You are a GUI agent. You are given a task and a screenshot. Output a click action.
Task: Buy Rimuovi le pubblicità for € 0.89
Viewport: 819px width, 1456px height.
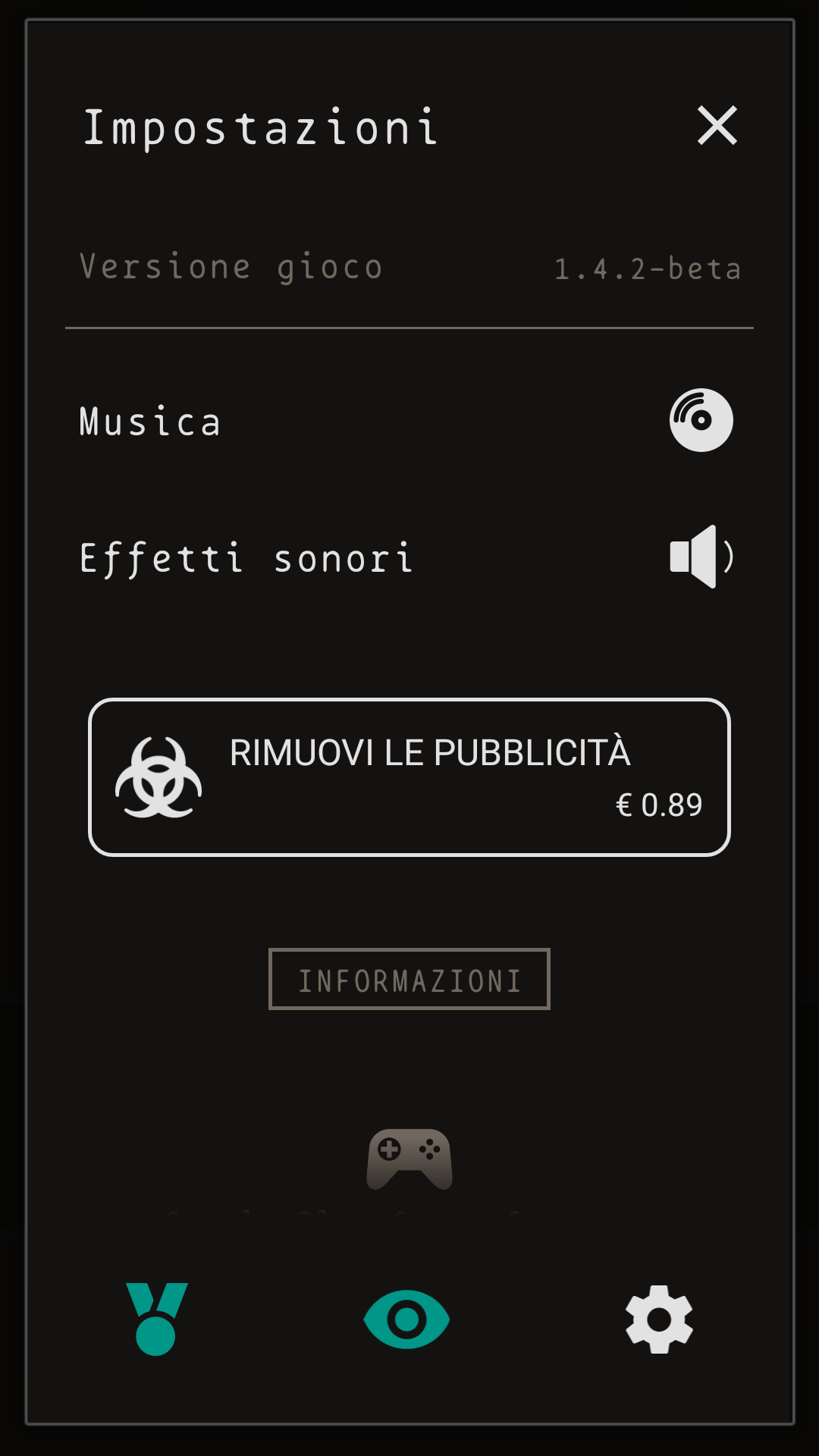point(409,777)
